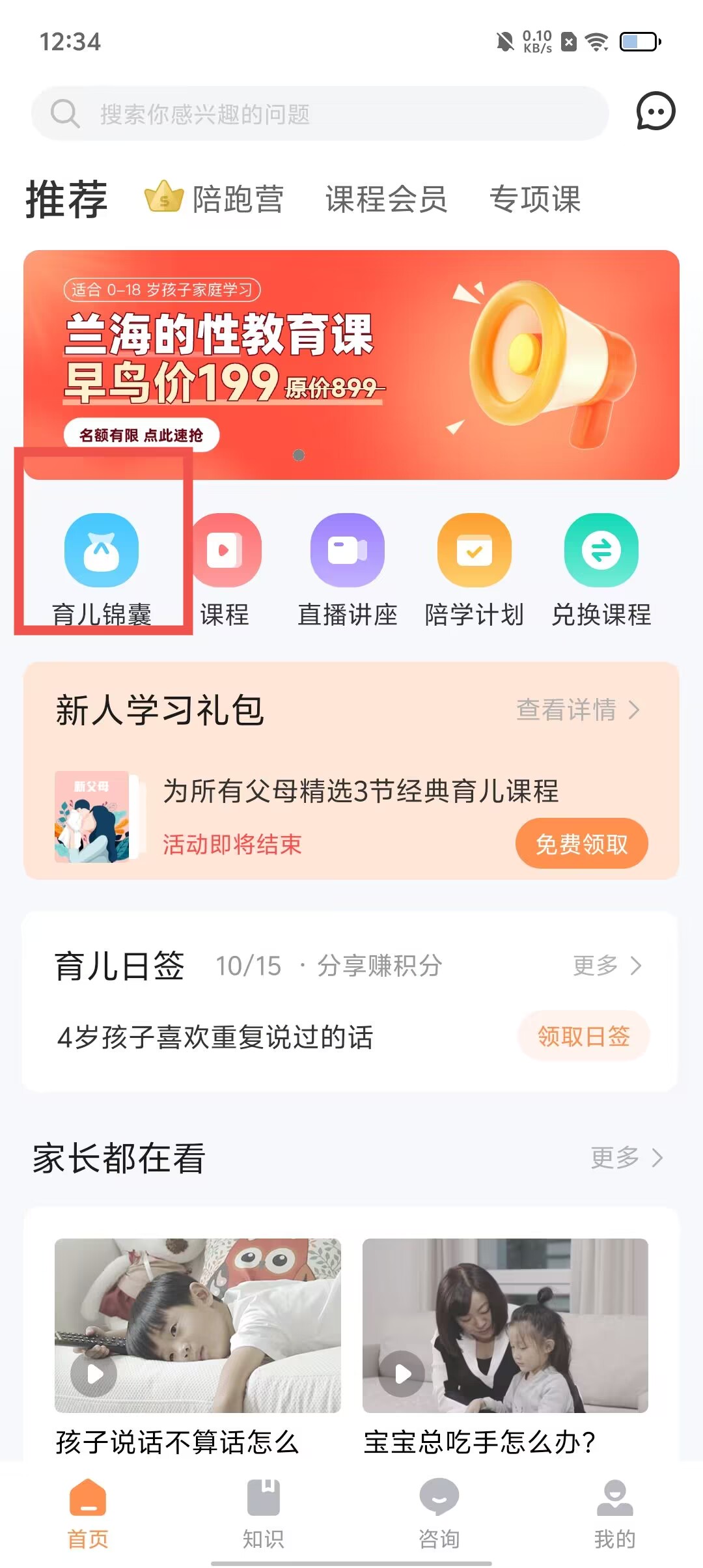Play the video 宝宝总吃手怎么办
The width and height of the screenshot is (703, 1568).
tap(505, 1325)
